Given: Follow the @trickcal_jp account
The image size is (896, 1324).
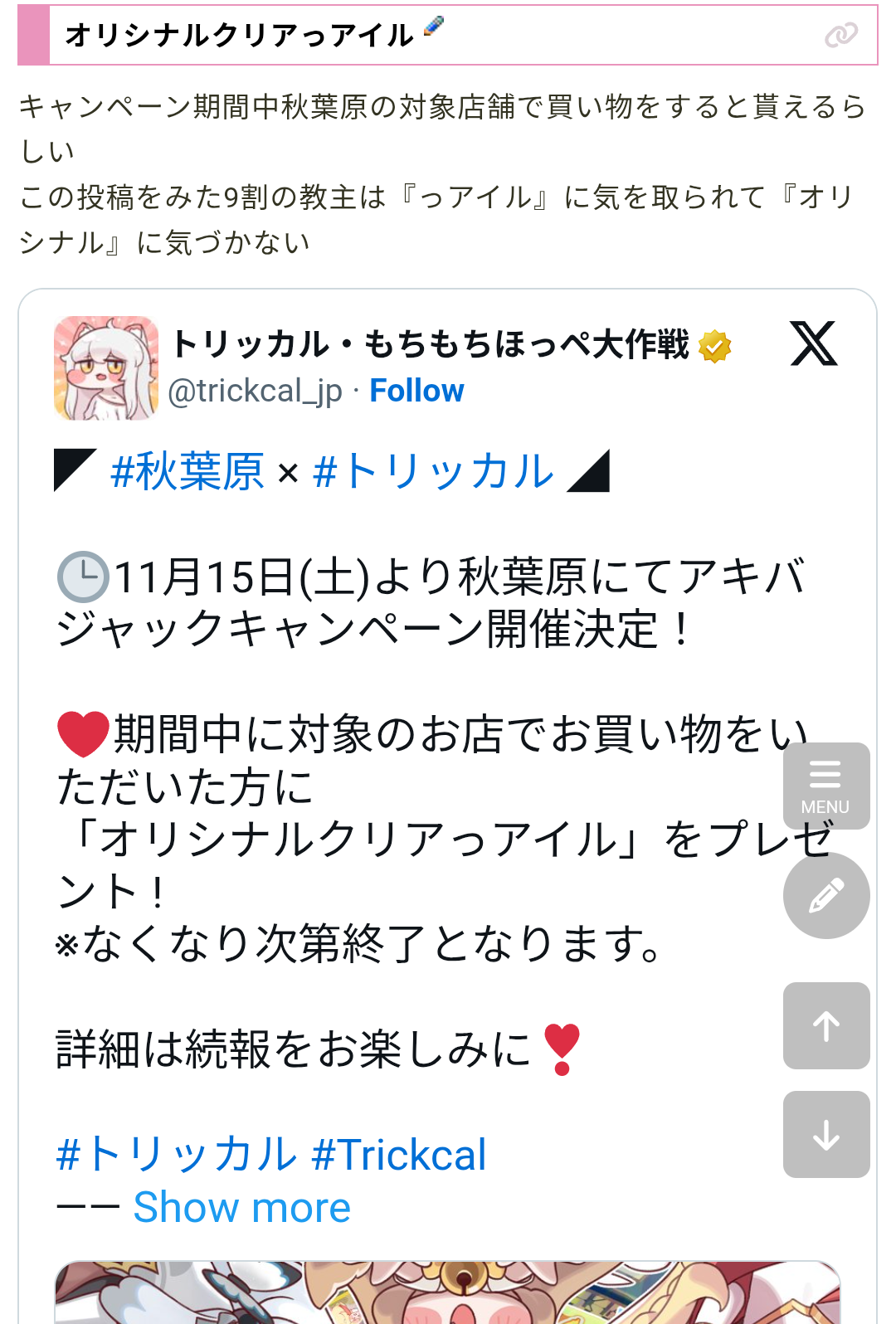Looking at the screenshot, I should [x=416, y=391].
